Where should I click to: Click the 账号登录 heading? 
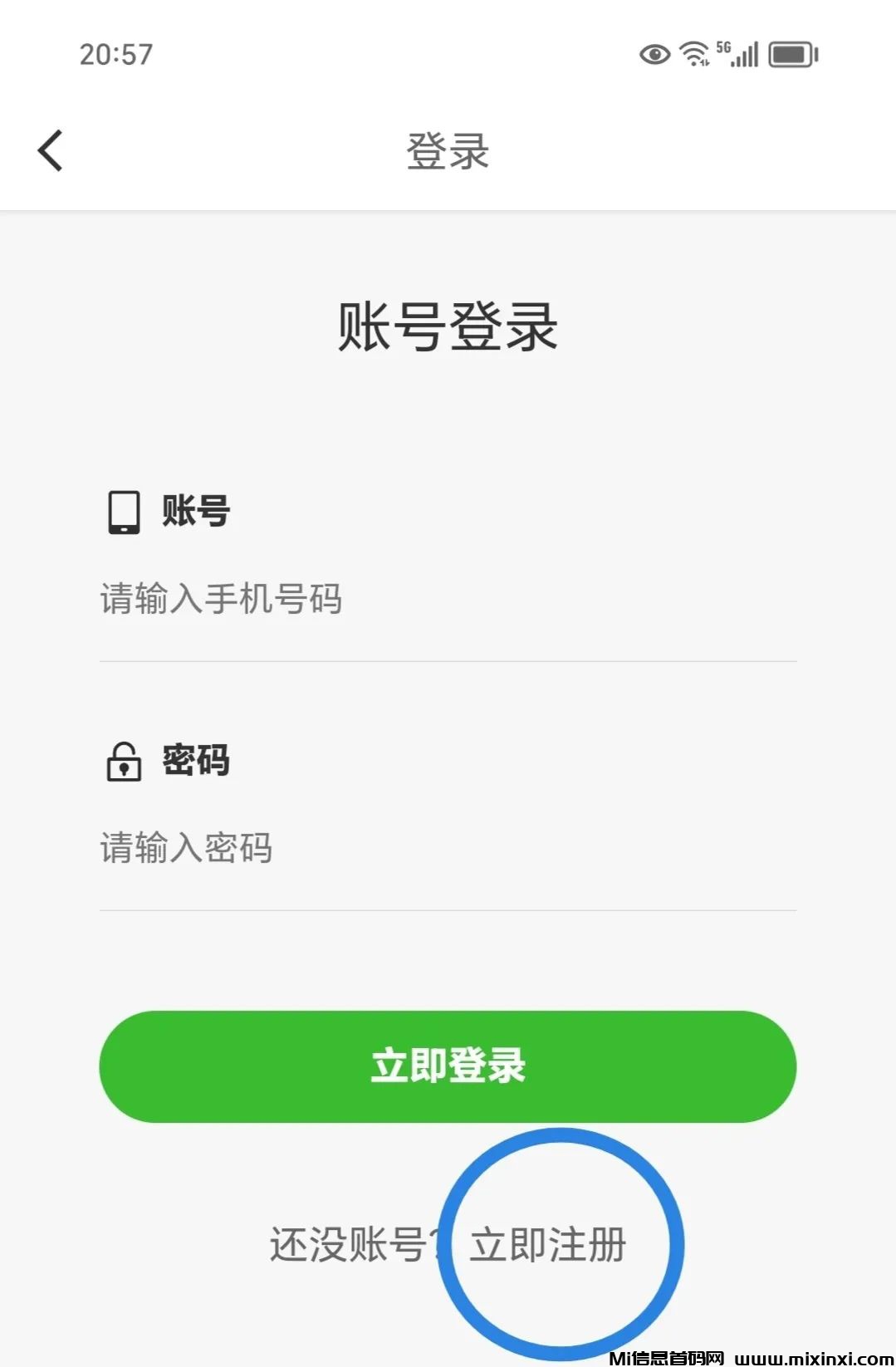[448, 326]
